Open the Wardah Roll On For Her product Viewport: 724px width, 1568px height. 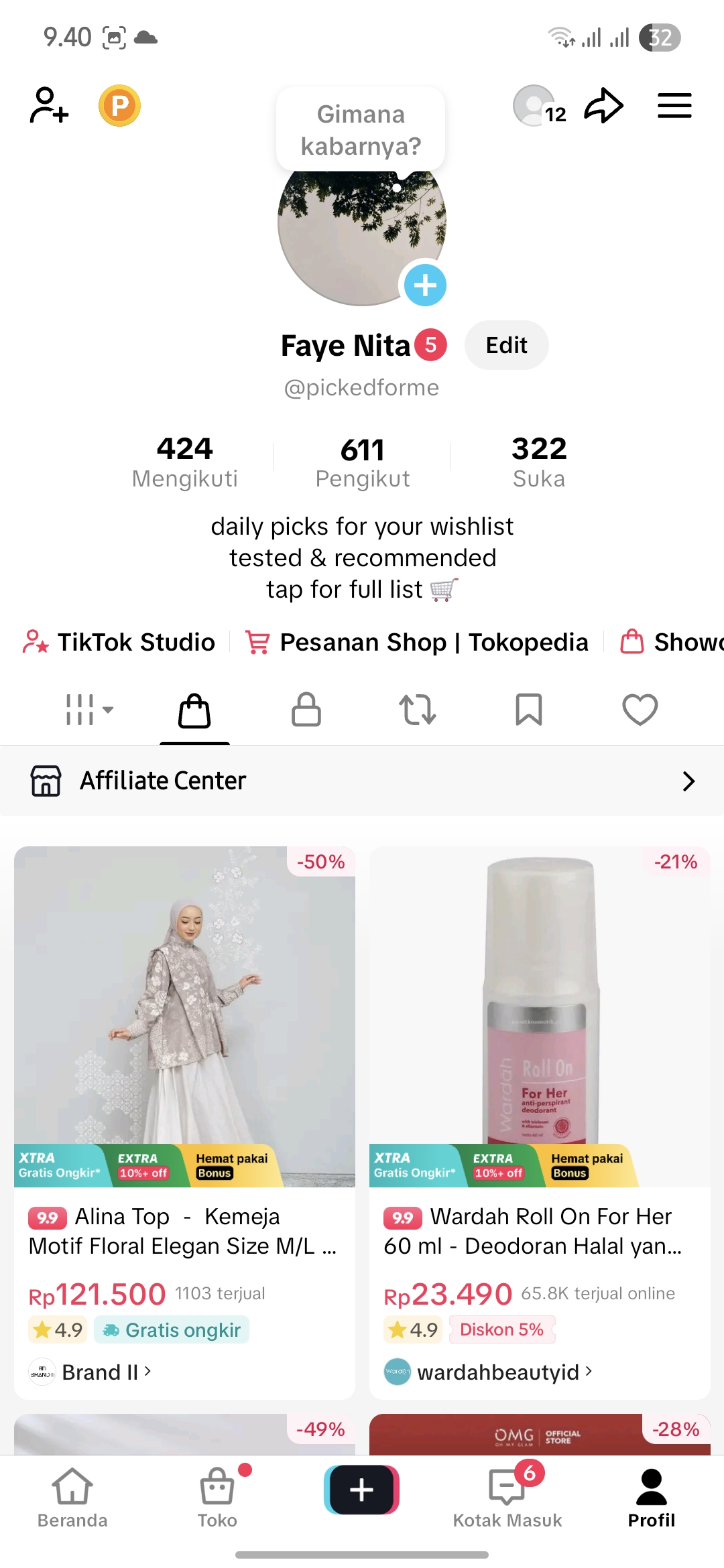pyautogui.click(x=540, y=1122)
